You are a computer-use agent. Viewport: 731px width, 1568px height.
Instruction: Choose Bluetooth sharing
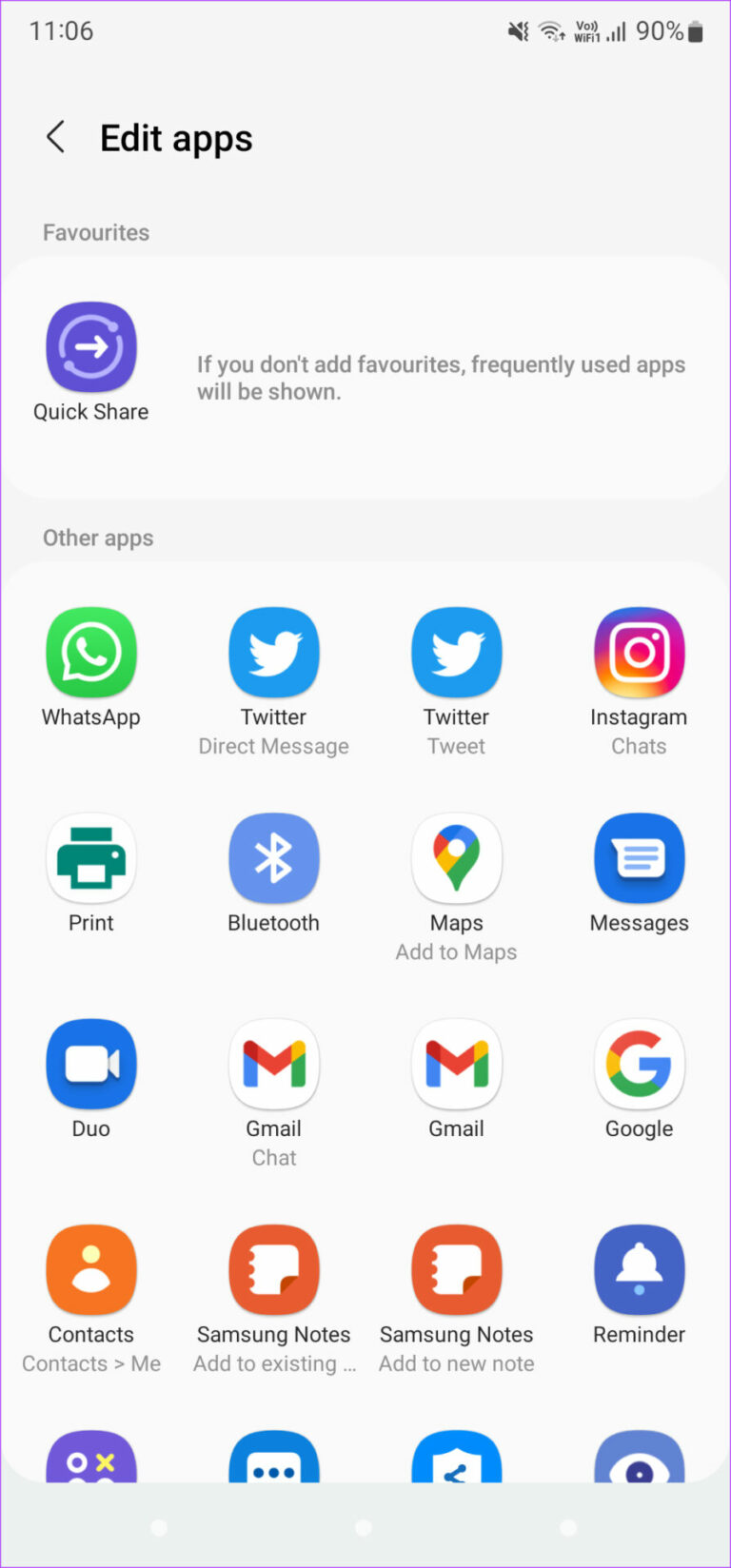pyautogui.click(x=273, y=857)
